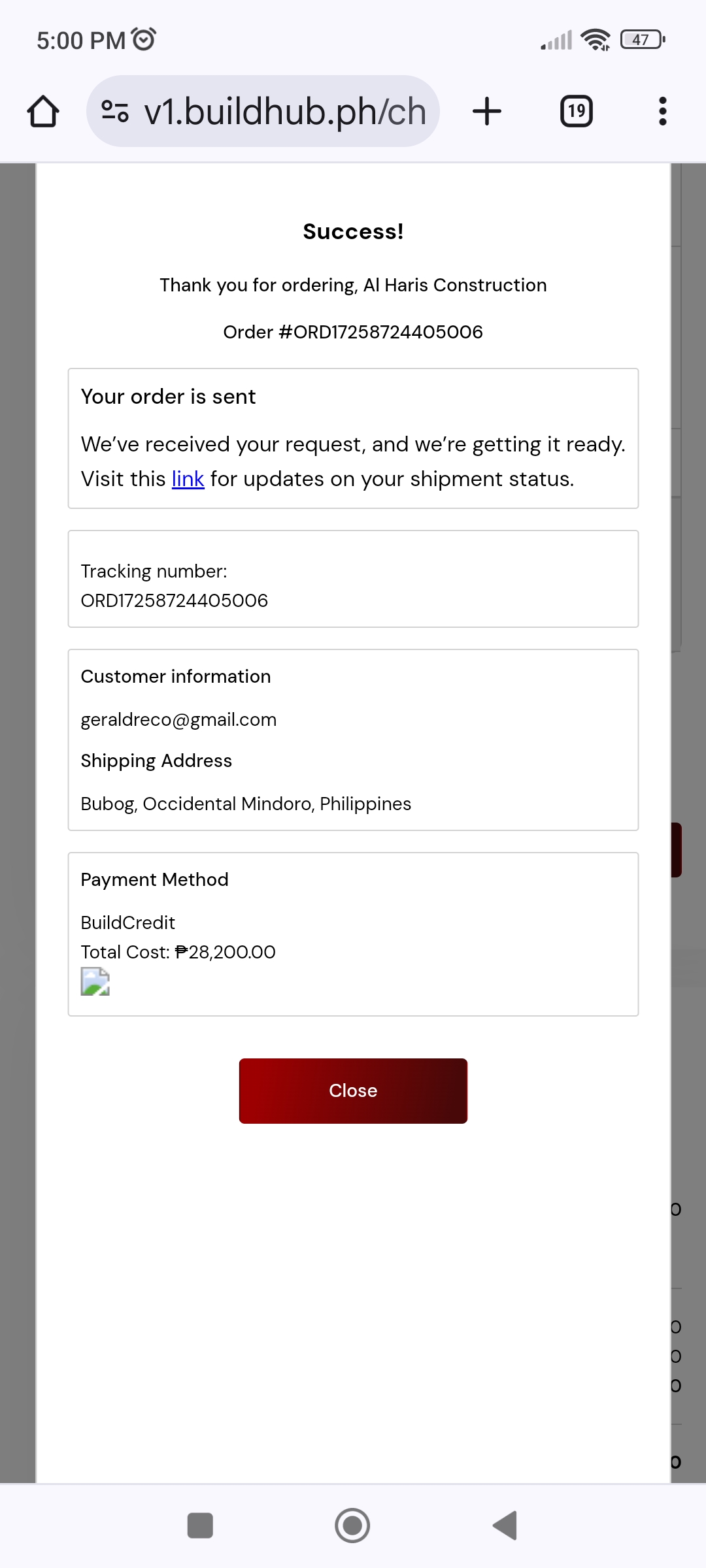The width and height of the screenshot is (706, 1568).
Task: Go to the browser home page
Action: click(x=43, y=111)
